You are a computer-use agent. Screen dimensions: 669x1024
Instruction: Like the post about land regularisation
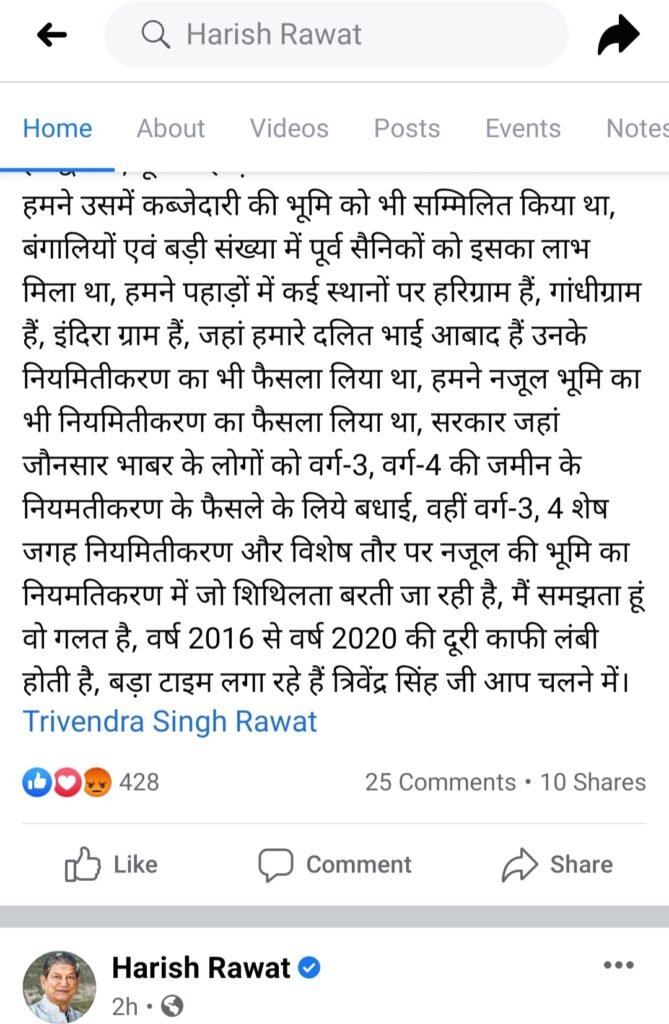tap(111, 864)
